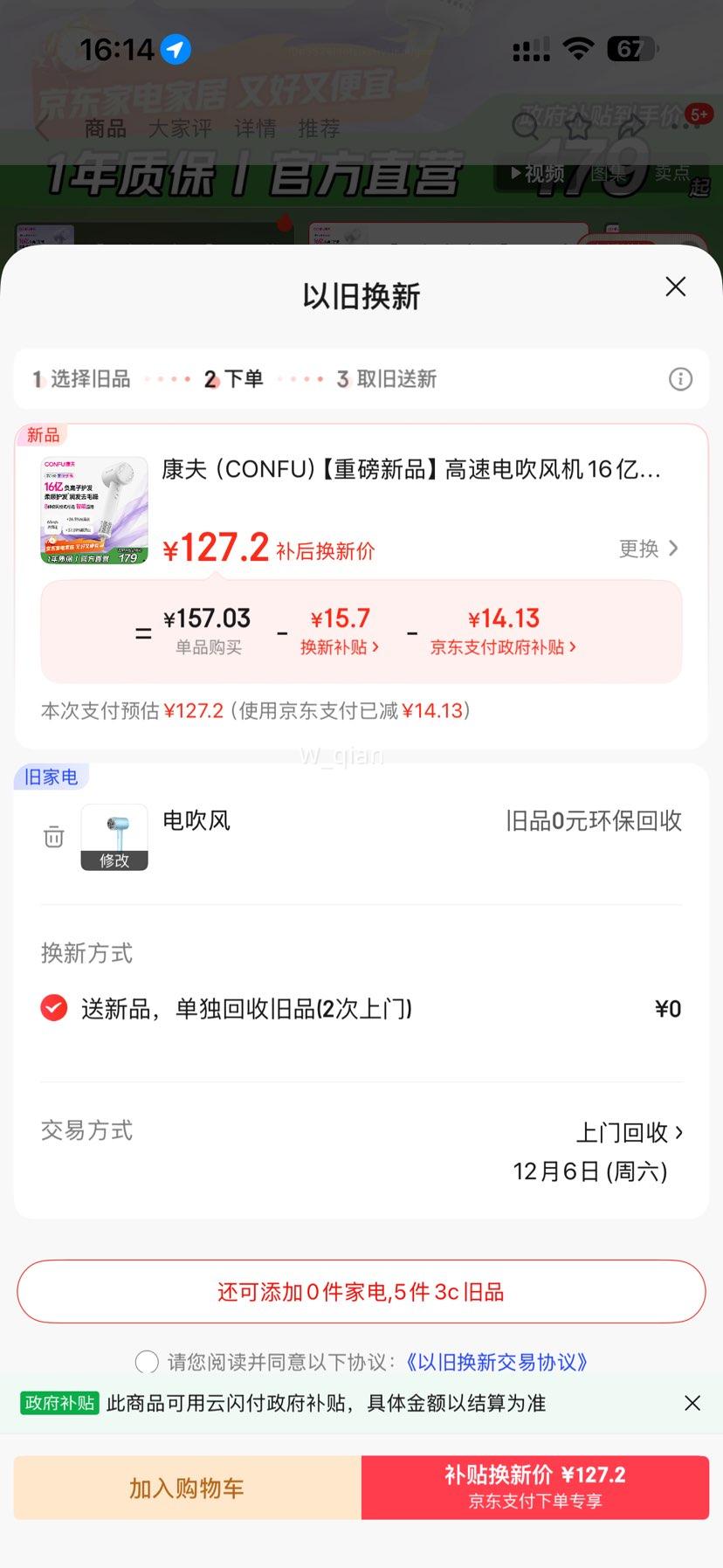Close the 以旧换新 panel
Screen dimensions: 723x1568
[x=675, y=287]
